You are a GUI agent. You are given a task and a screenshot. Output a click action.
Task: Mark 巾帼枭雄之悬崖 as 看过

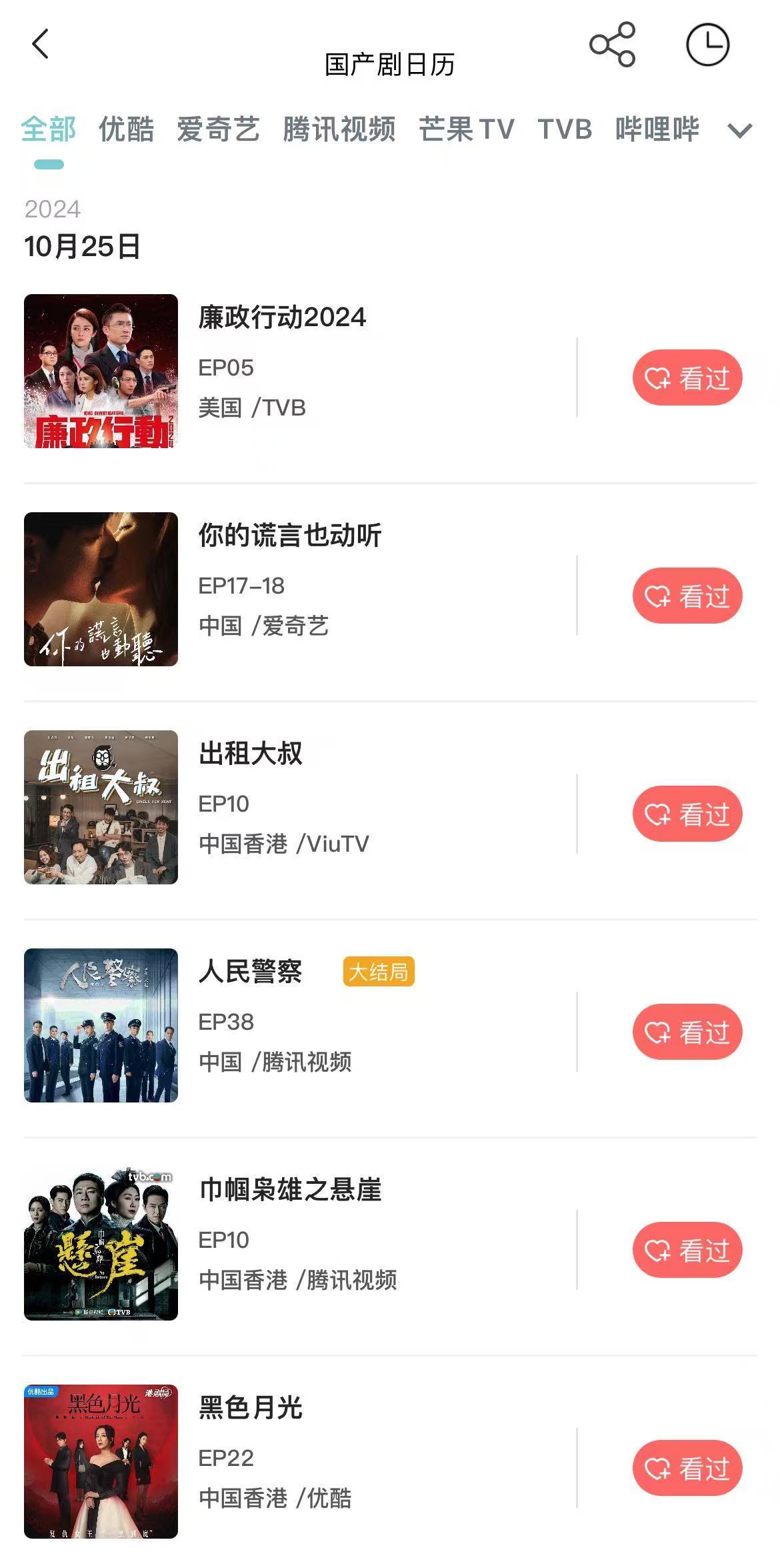687,1250
